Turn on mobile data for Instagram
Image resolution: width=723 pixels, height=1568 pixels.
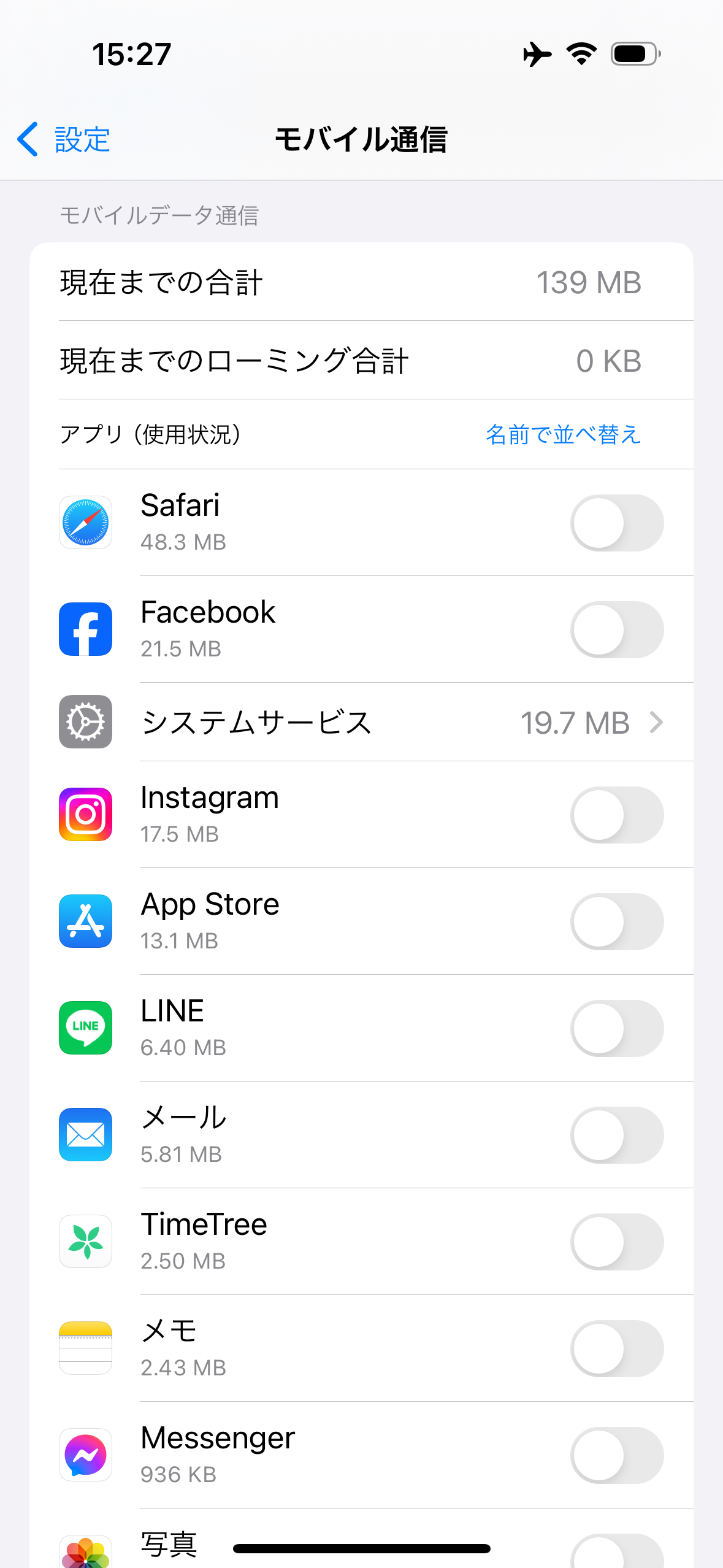(616, 815)
